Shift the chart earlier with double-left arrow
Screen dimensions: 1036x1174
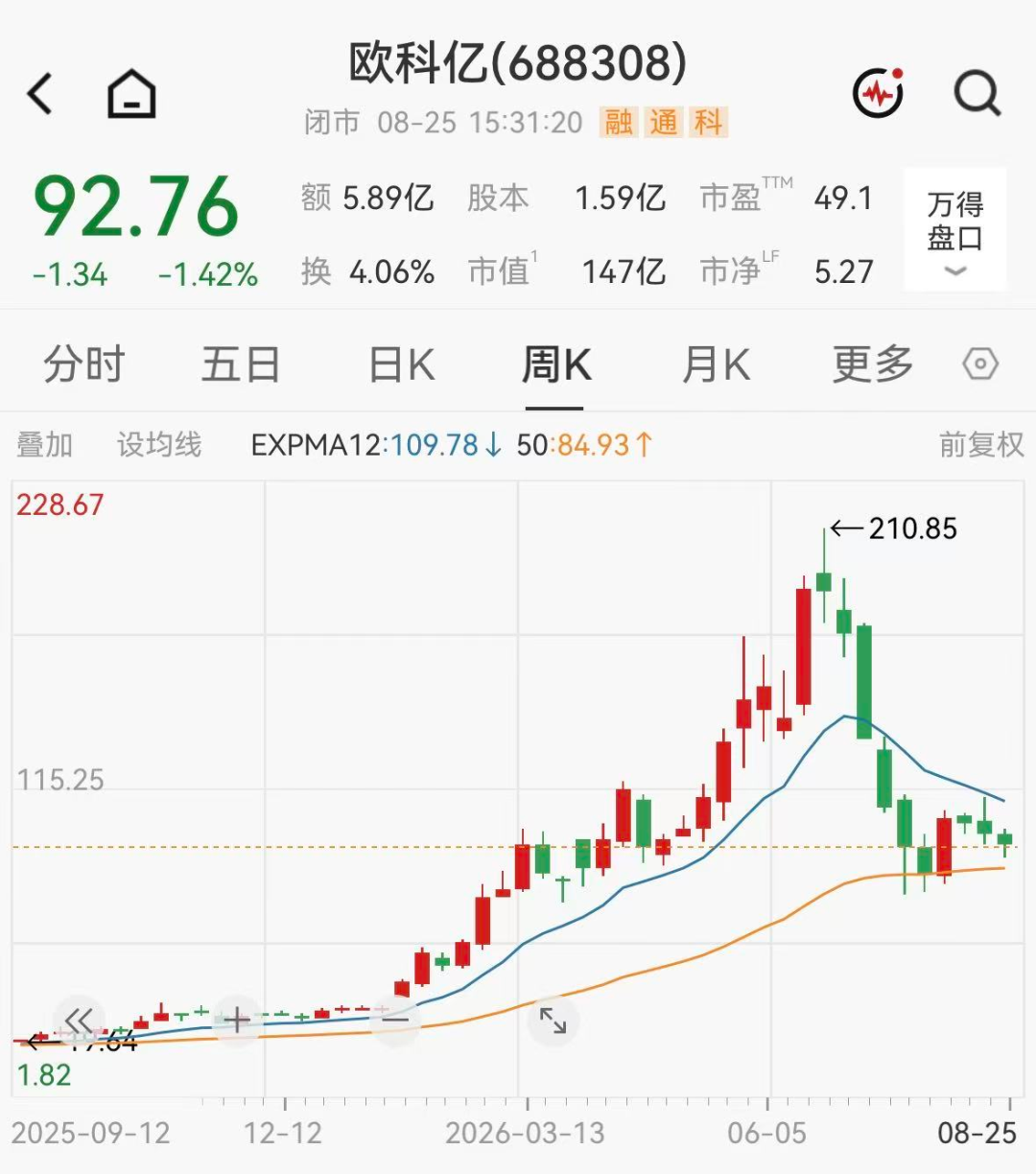(79, 1021)
